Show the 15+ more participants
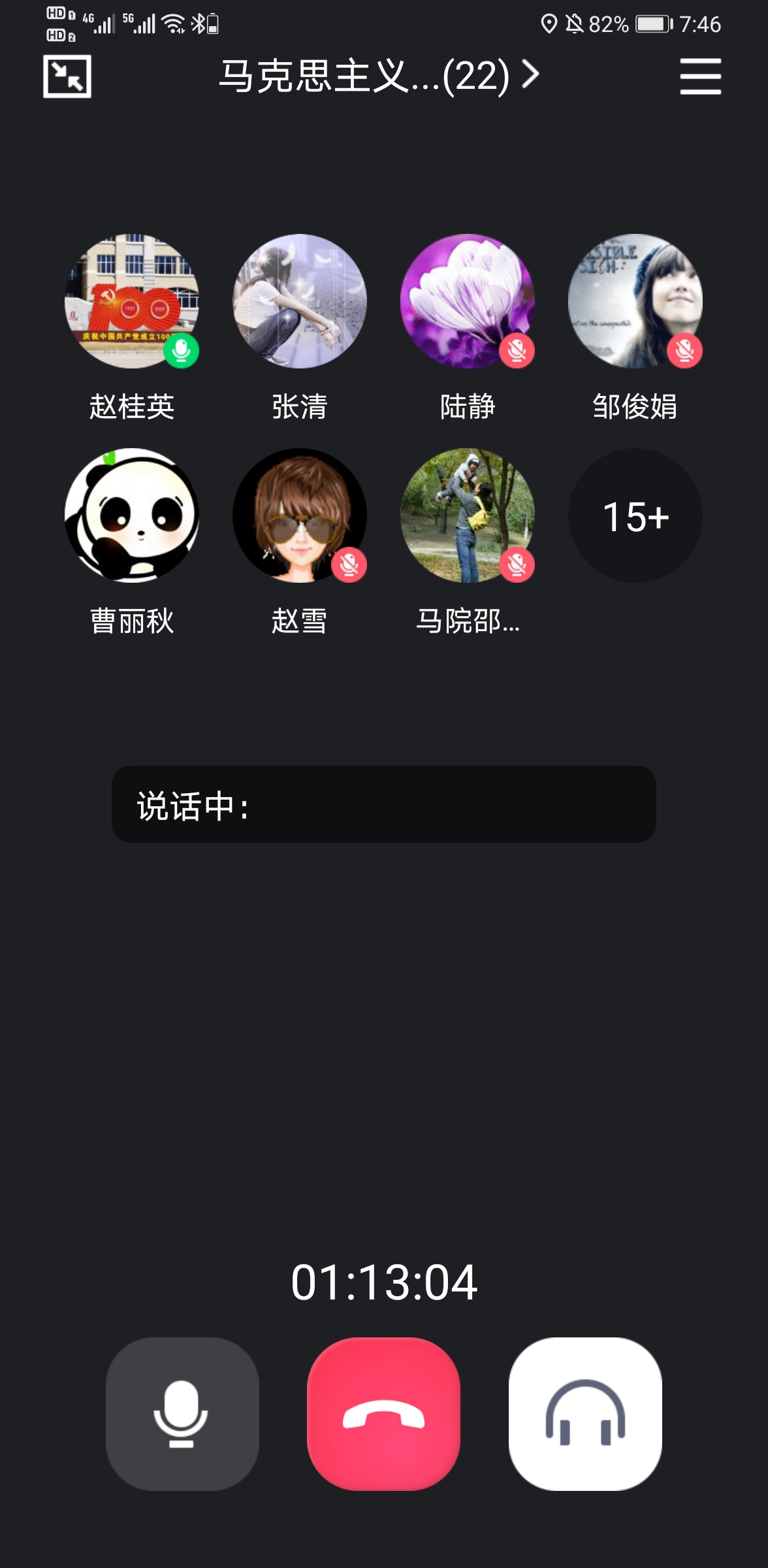 coord(635,515)
